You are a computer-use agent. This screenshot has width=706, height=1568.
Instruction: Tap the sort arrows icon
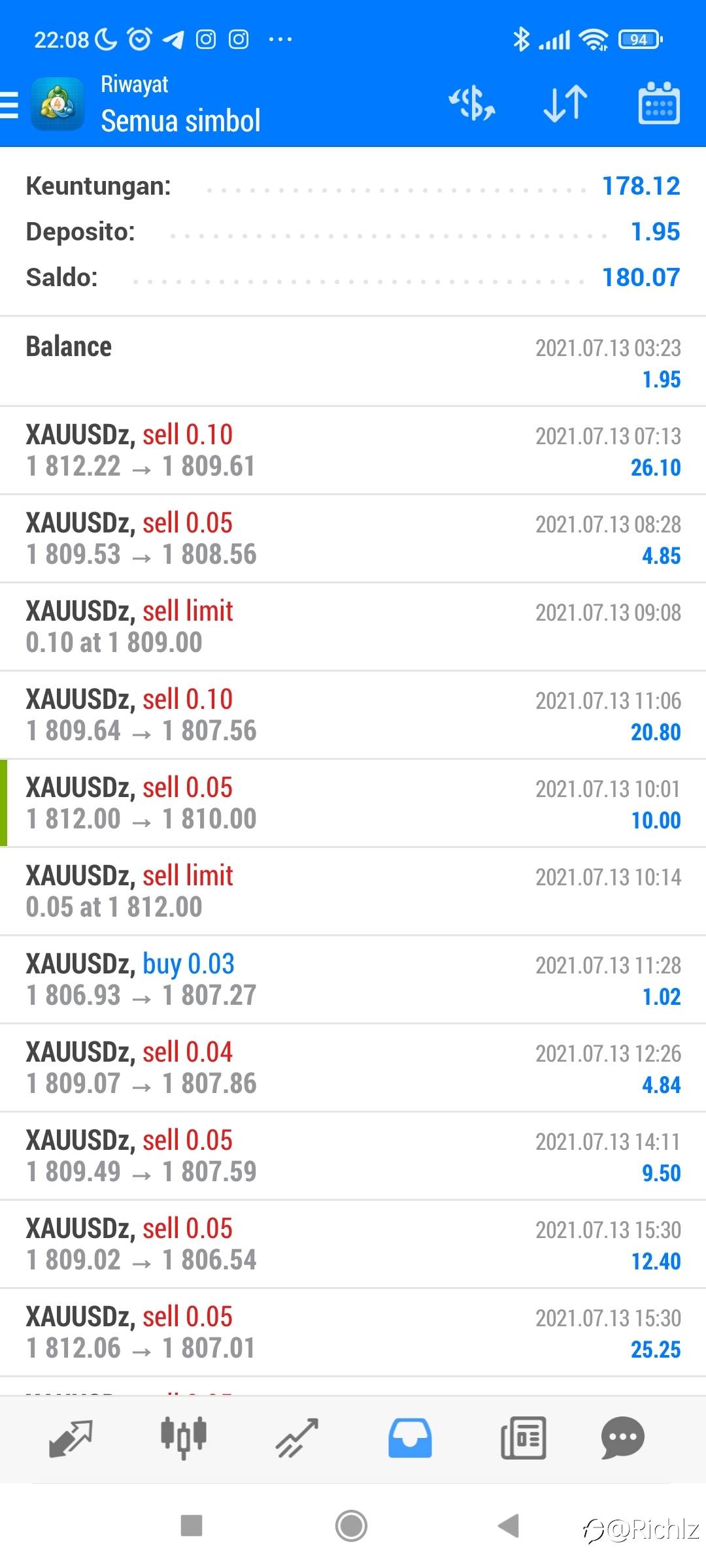[x=565, y=104]
